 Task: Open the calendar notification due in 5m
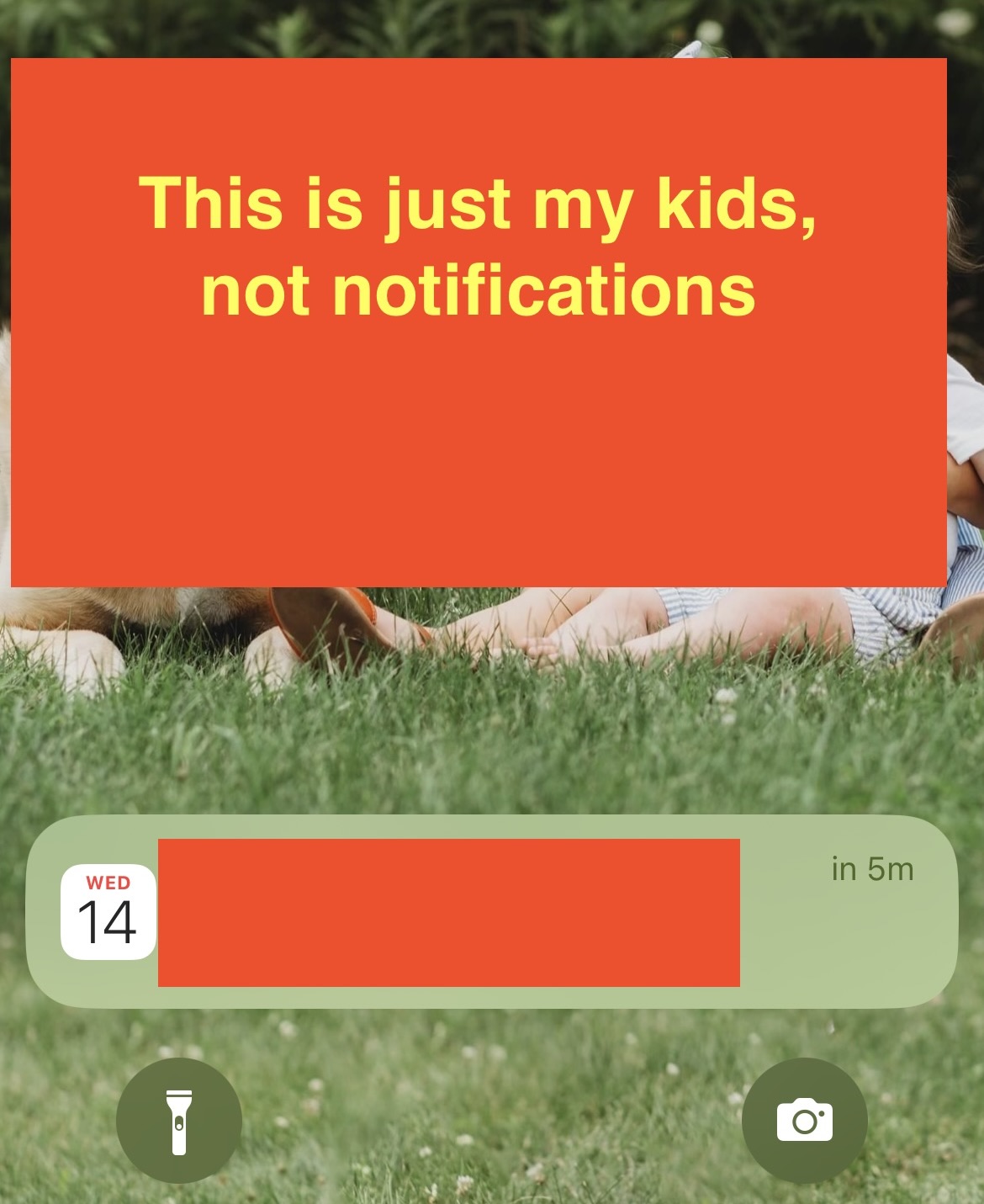pos(492,912)
